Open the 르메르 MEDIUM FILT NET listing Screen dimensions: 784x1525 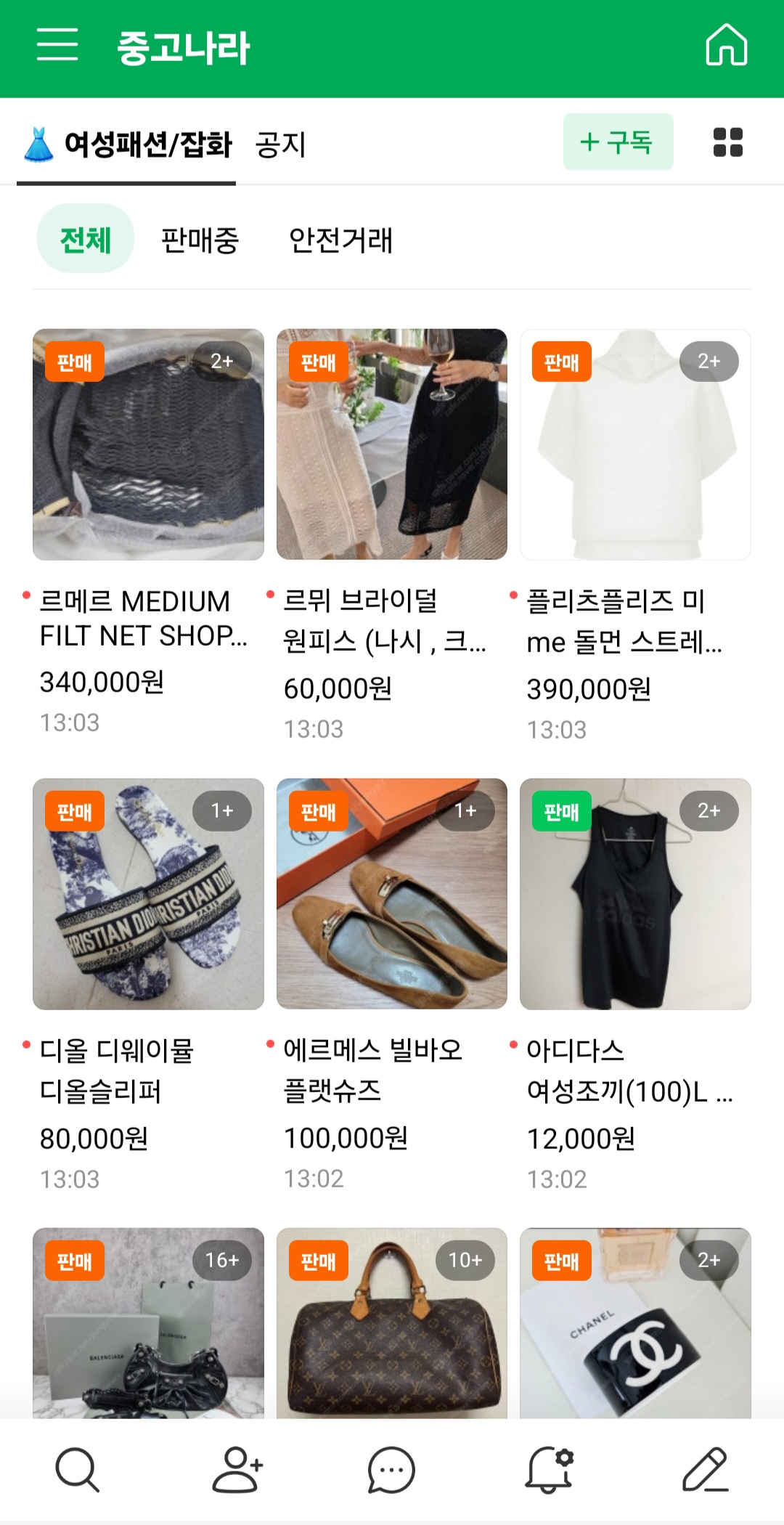148,444
